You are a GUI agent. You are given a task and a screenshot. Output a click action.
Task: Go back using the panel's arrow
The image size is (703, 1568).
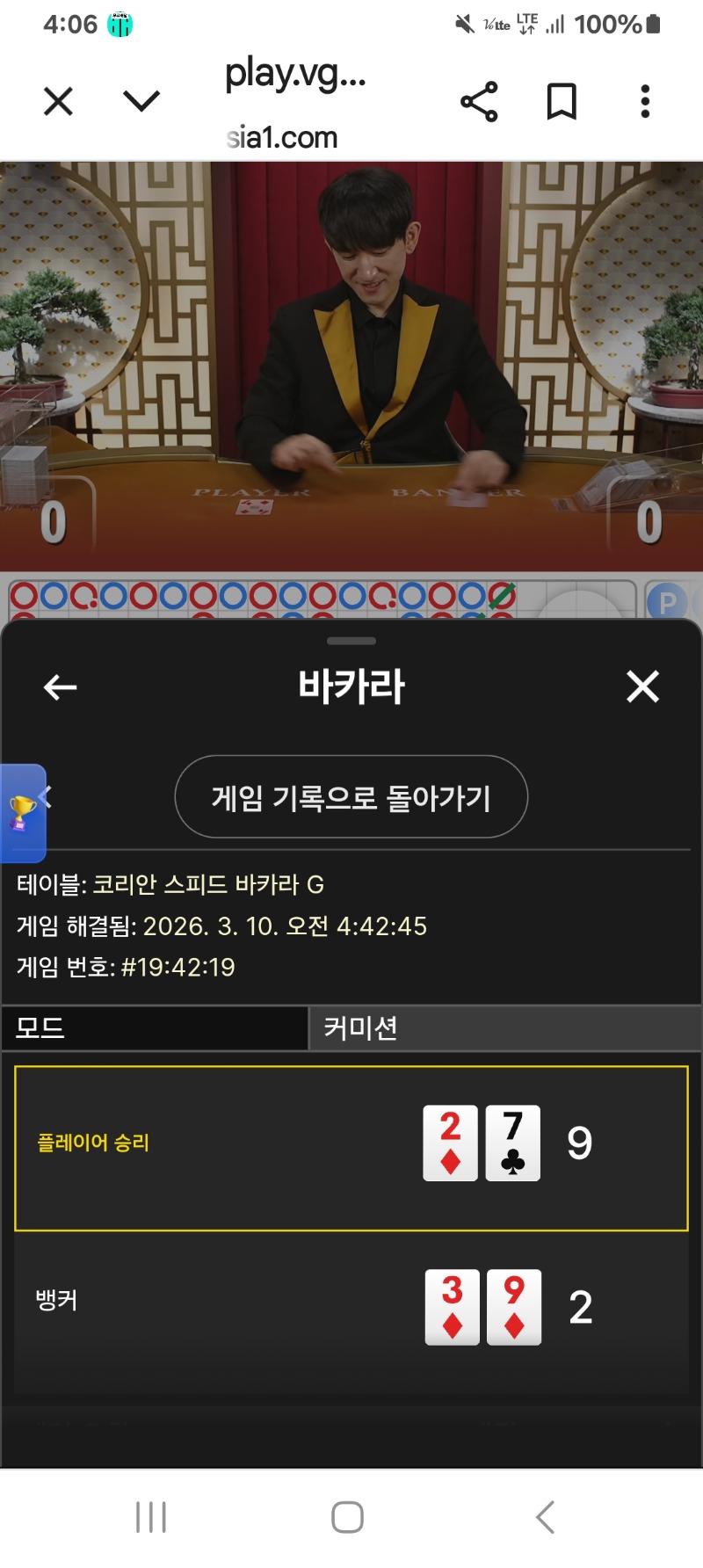click(61, 687)
